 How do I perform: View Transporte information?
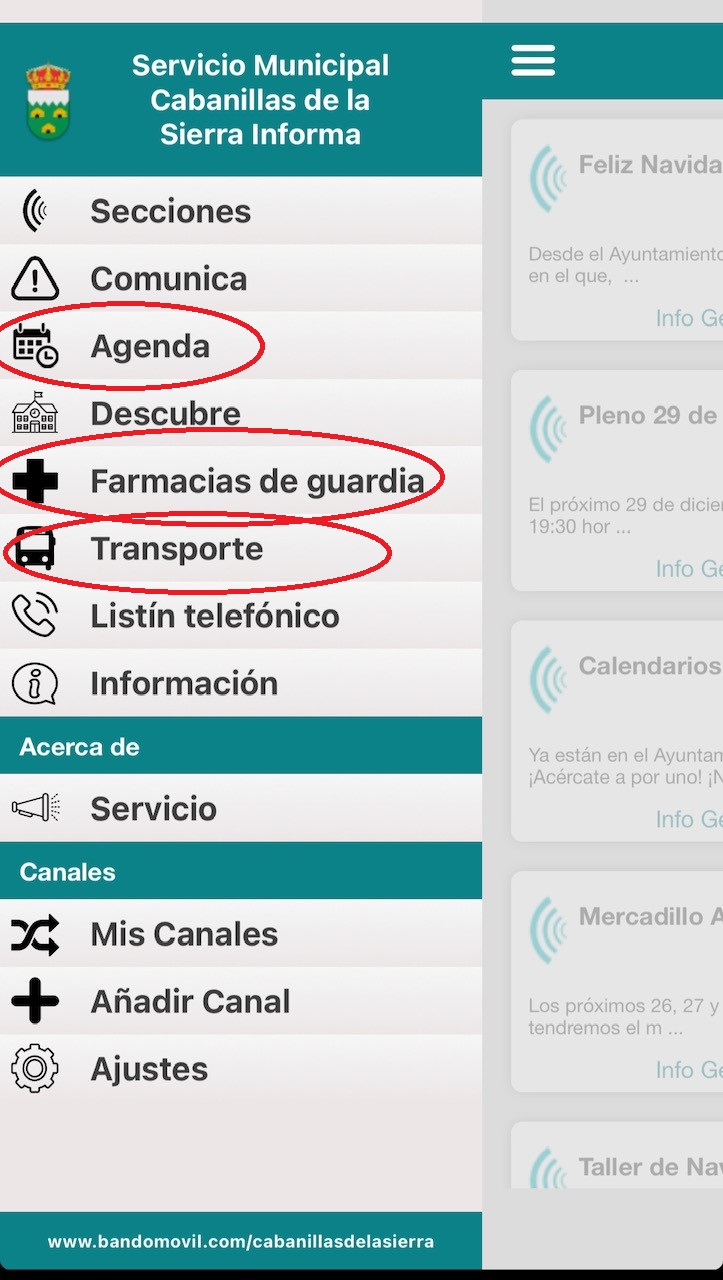point(241,548)
